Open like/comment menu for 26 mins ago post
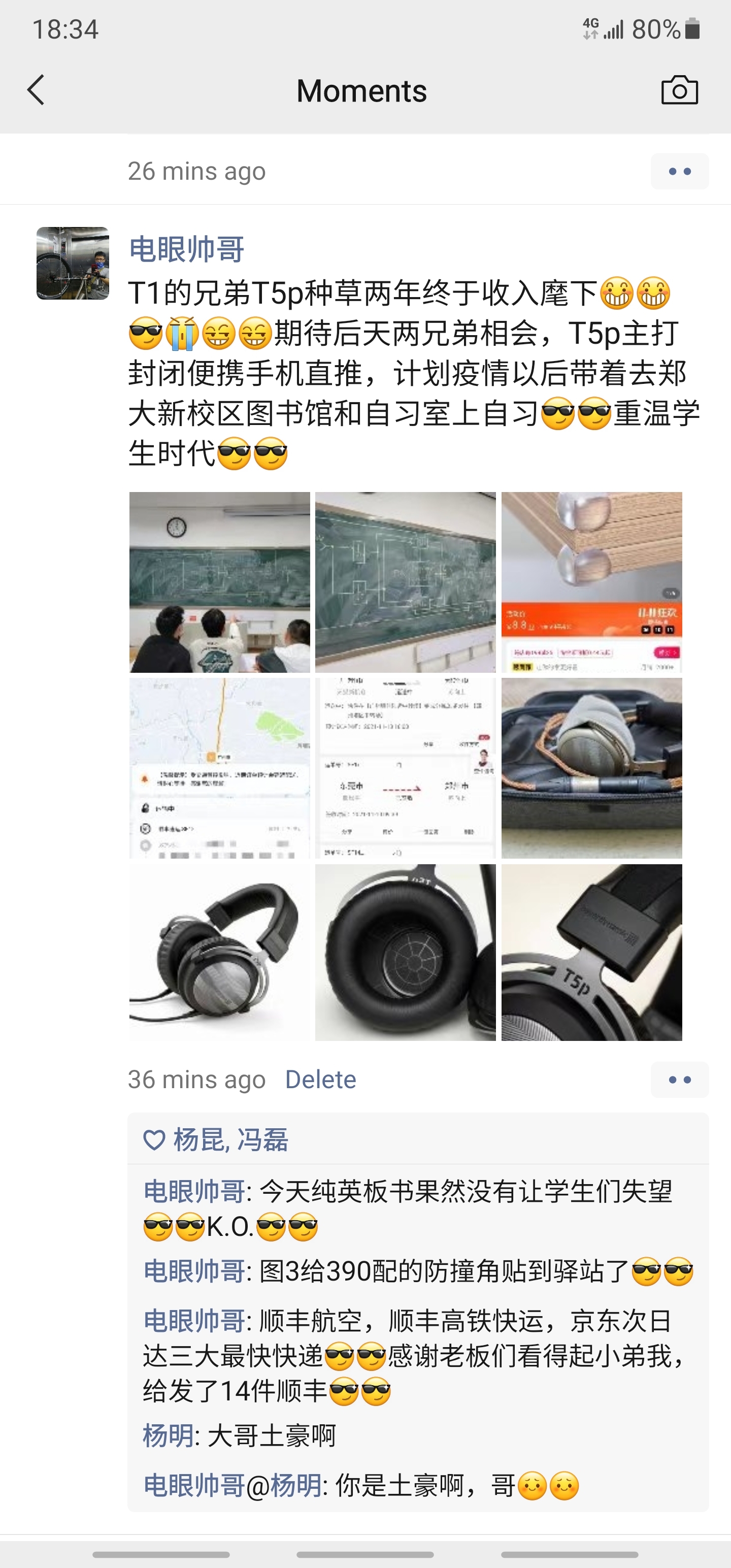 [679, 172]
